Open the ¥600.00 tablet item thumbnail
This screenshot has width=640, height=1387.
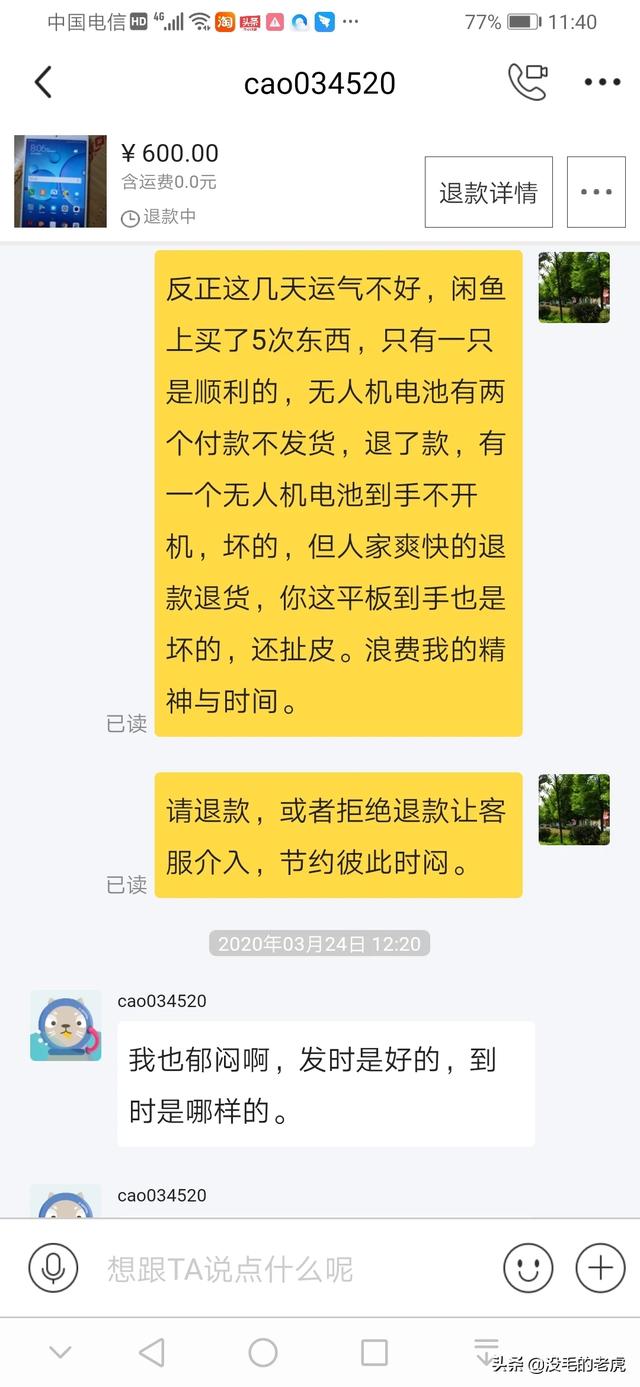pyautogui.click(x=60, y=181)
